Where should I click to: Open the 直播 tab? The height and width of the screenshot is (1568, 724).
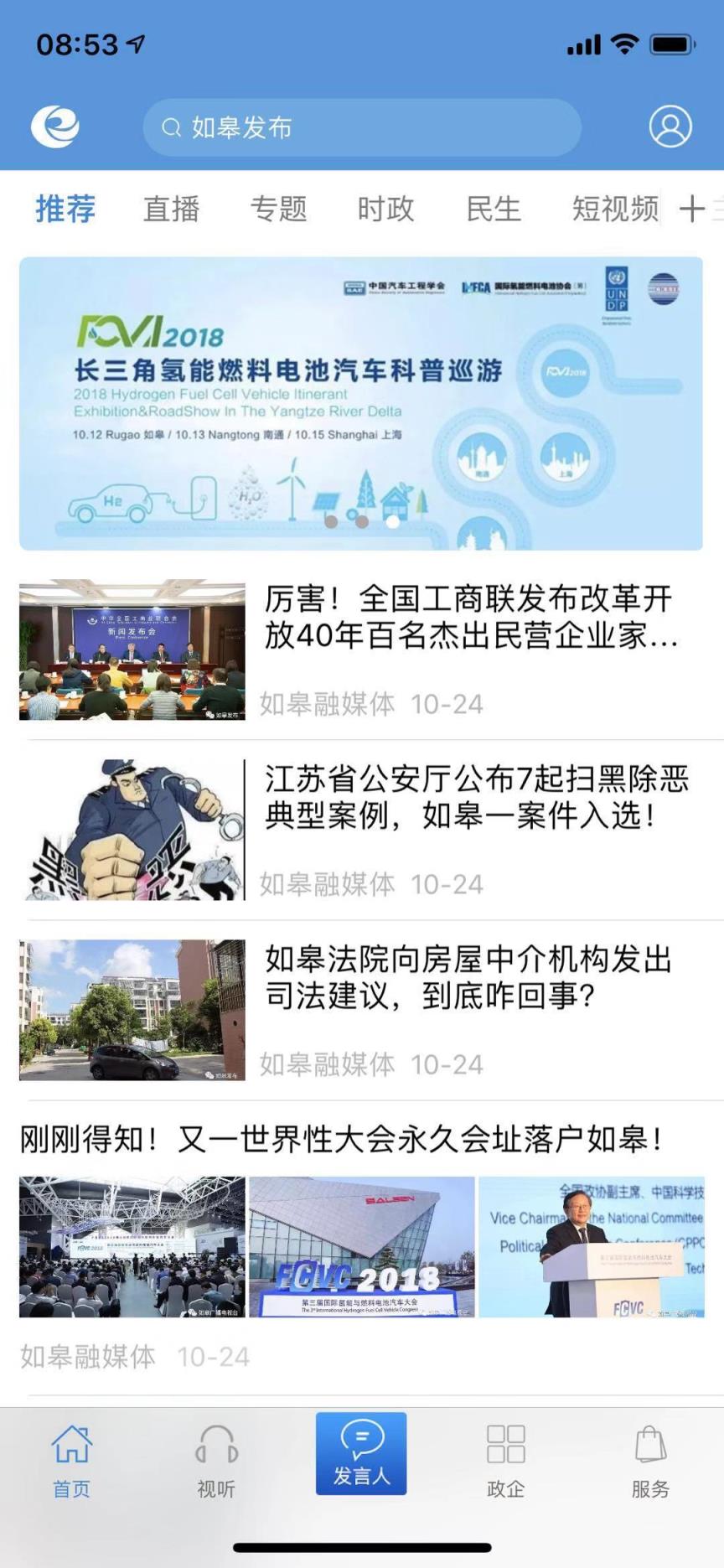172,209
